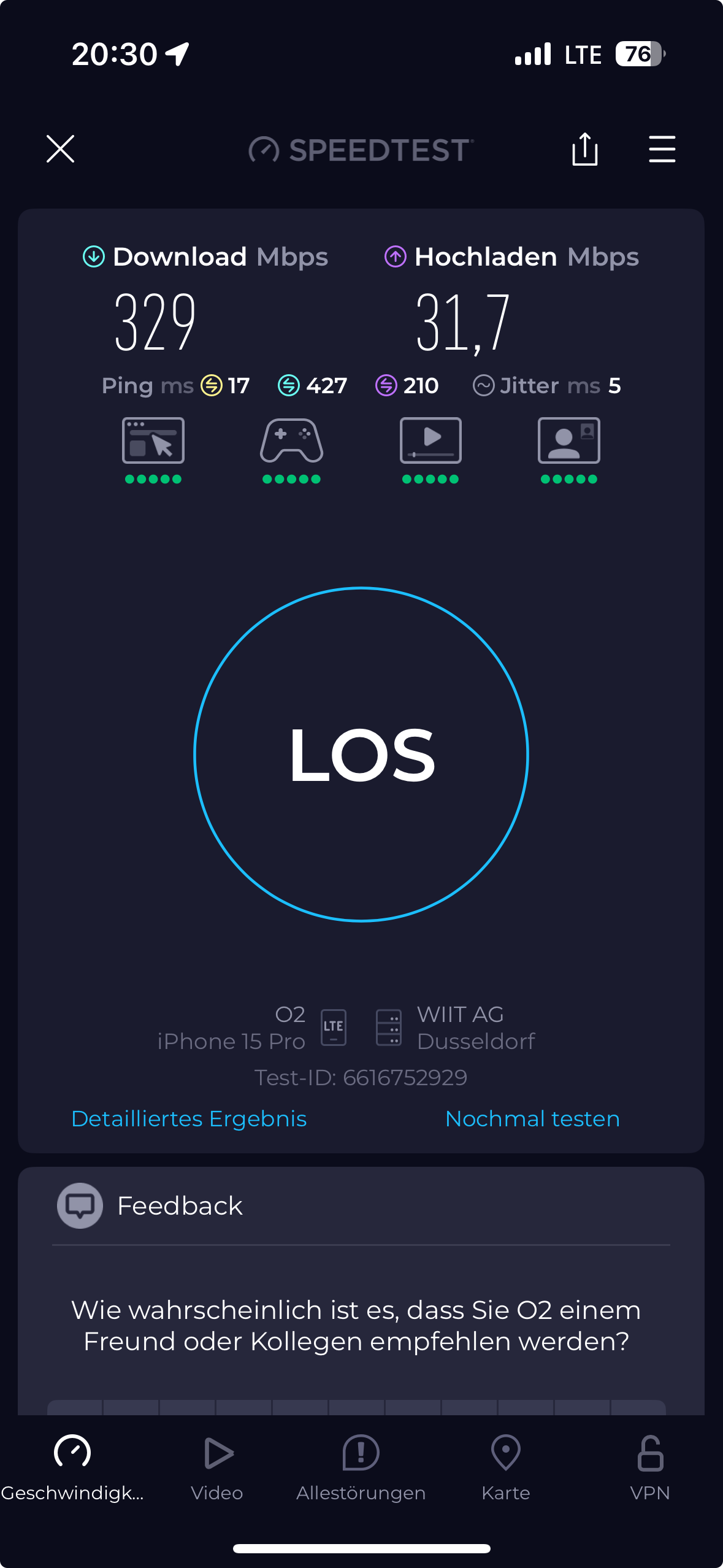Image resolution: width=723 pixels, height=1568 pixels.
Task: Open the hamburger menu
Action: (662, 149)
